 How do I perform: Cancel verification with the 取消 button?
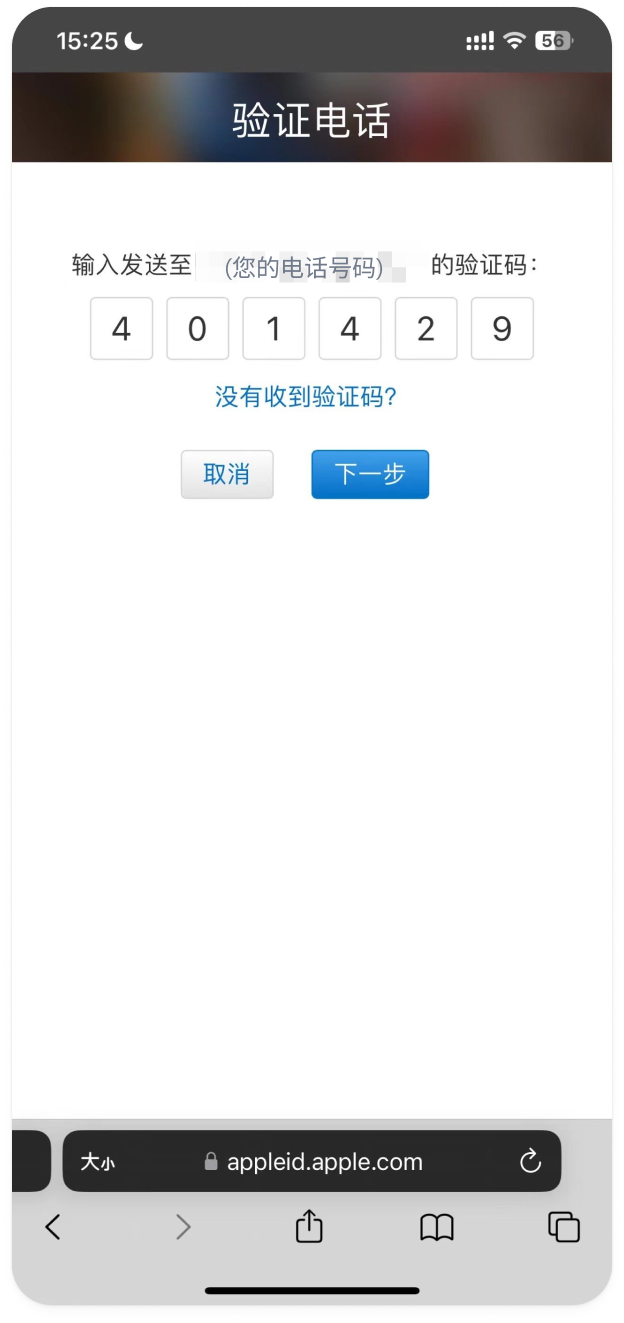pyautogui.click(x=227, y=474)
